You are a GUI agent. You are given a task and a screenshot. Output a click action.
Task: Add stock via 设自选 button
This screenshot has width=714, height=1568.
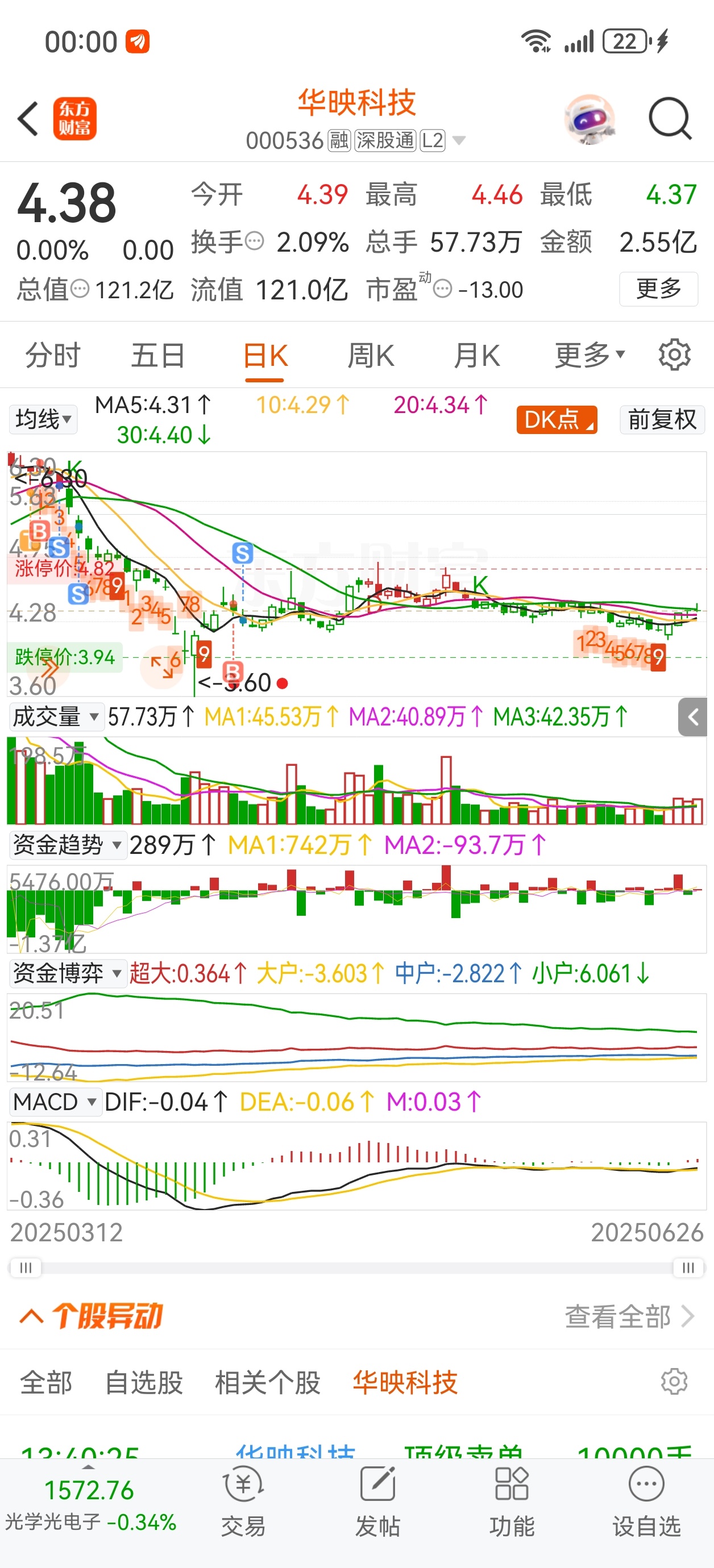(646, 1500)
